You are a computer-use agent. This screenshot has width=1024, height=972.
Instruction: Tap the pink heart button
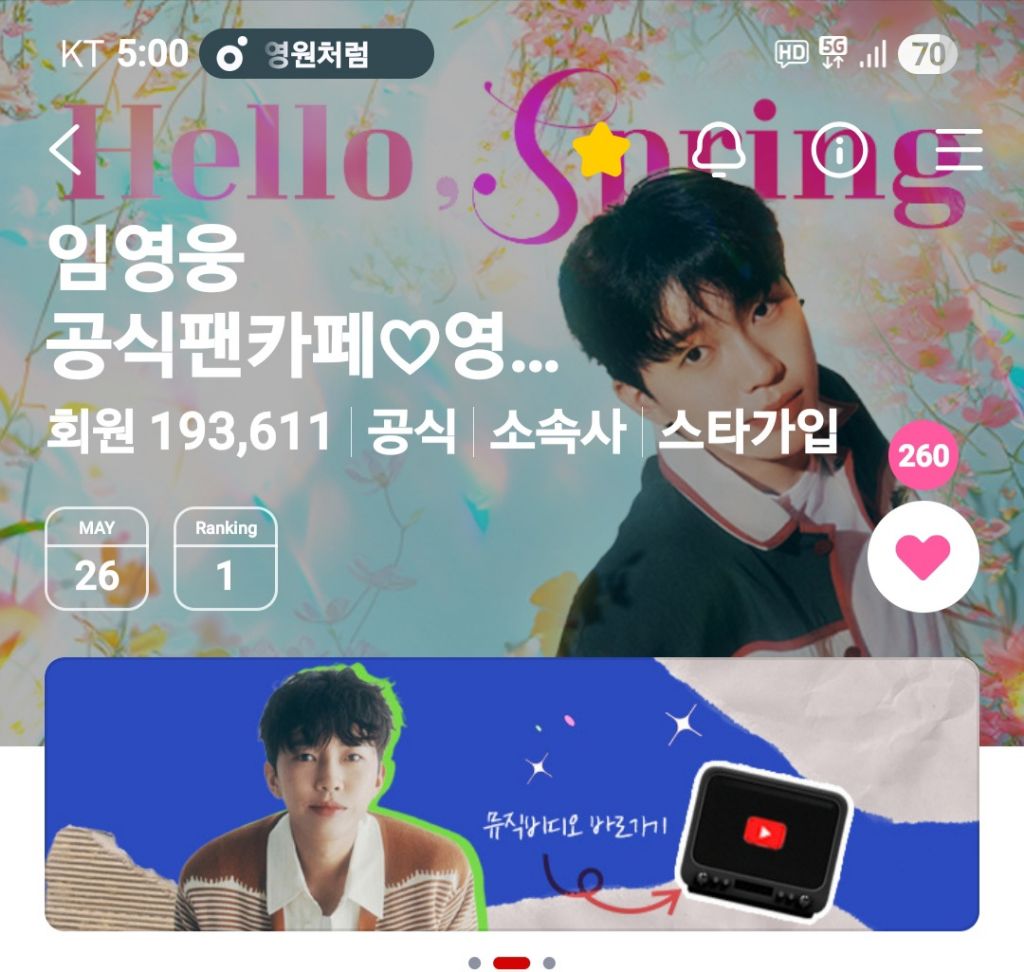coord(923,557)
